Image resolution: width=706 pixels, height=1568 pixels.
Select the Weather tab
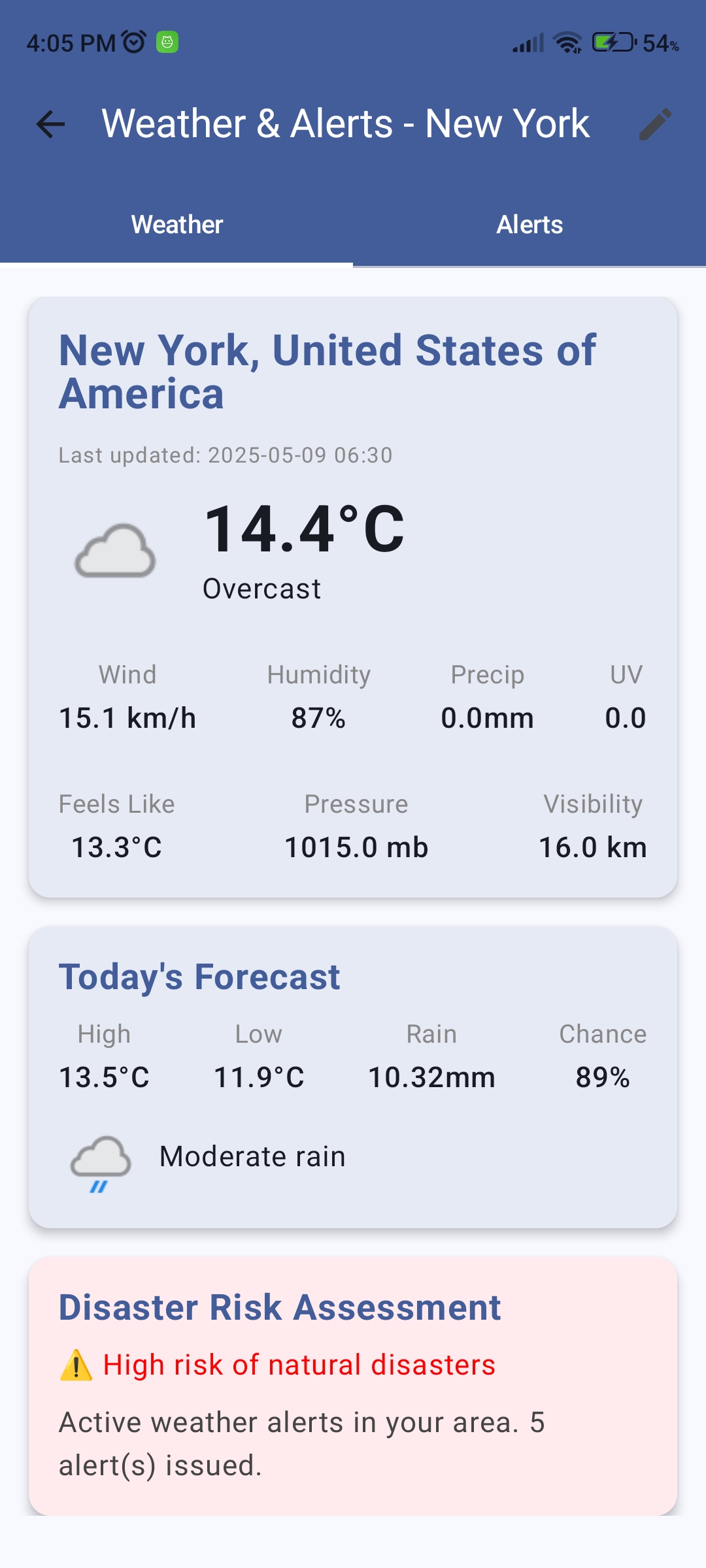pos(176,225)
